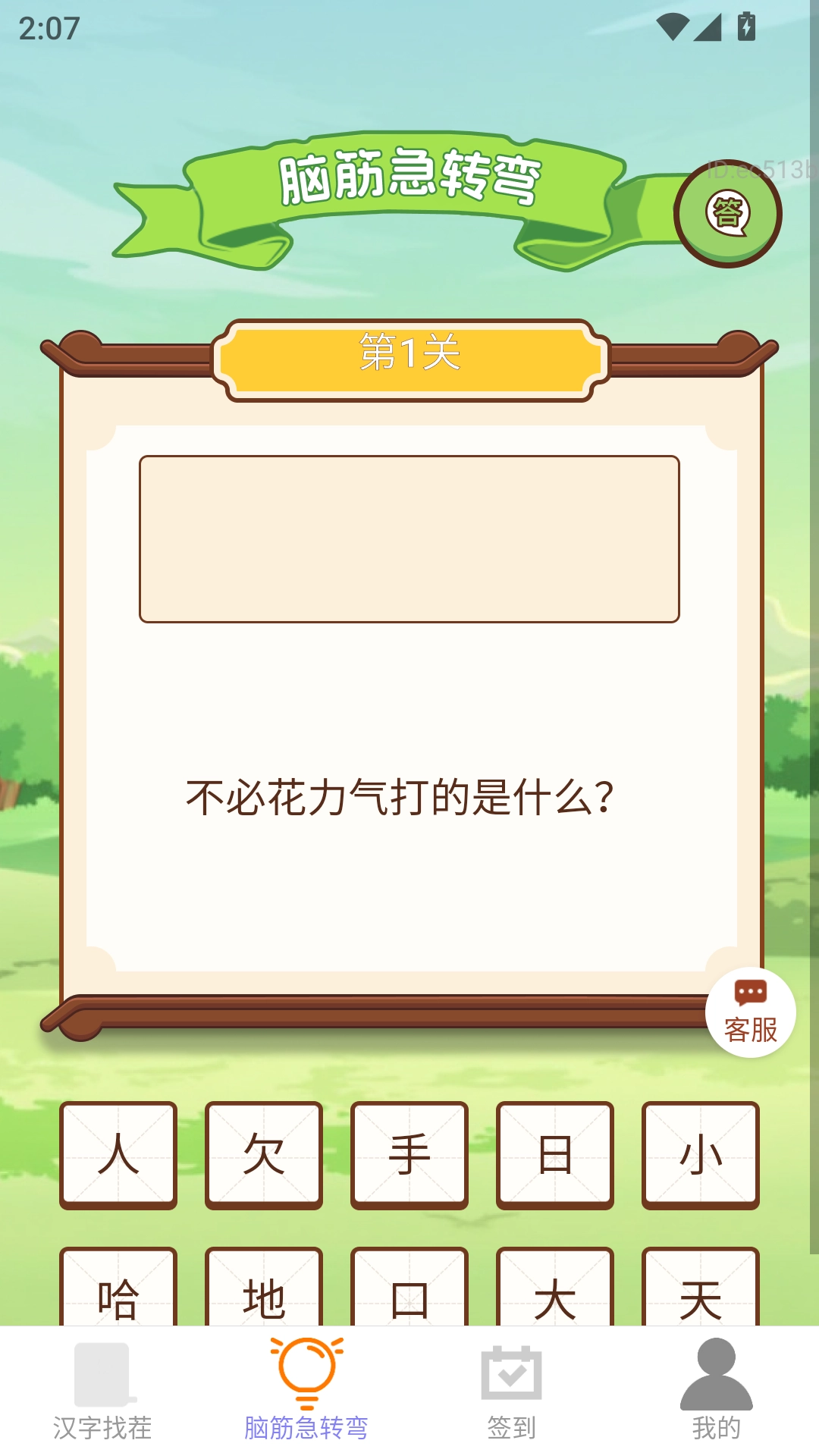Select the 地 character tile

[264, 1297]
